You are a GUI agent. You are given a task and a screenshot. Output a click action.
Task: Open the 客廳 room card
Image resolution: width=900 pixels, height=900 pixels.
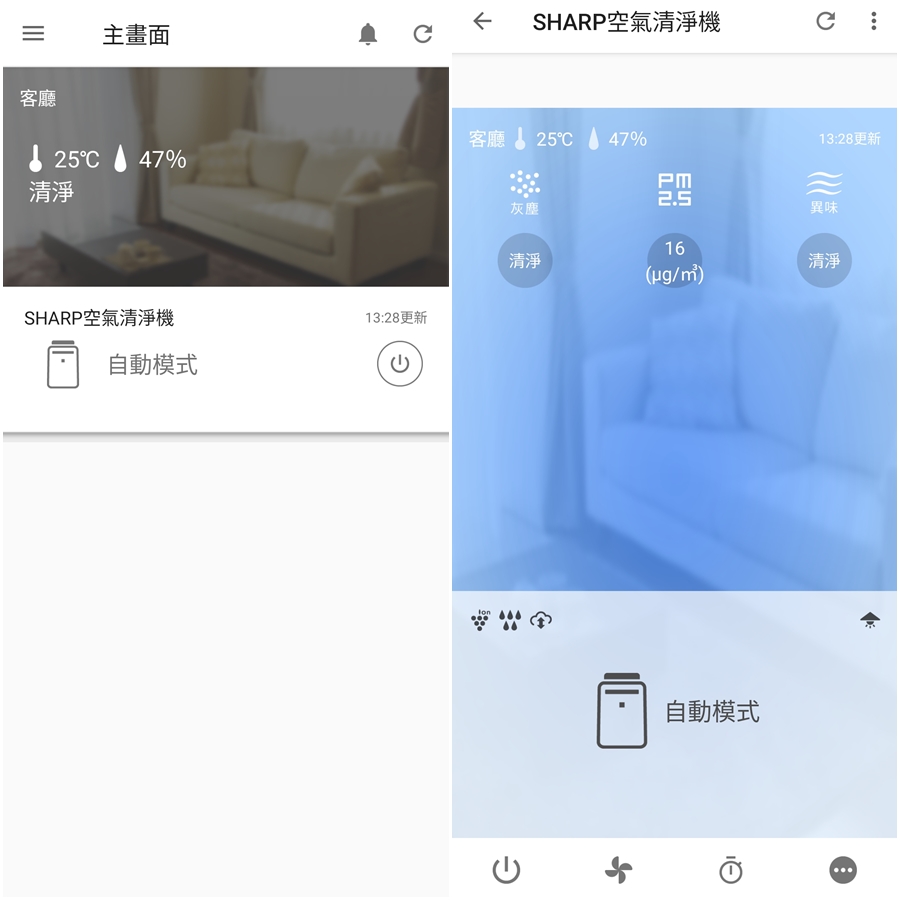(x=225, y=177)
